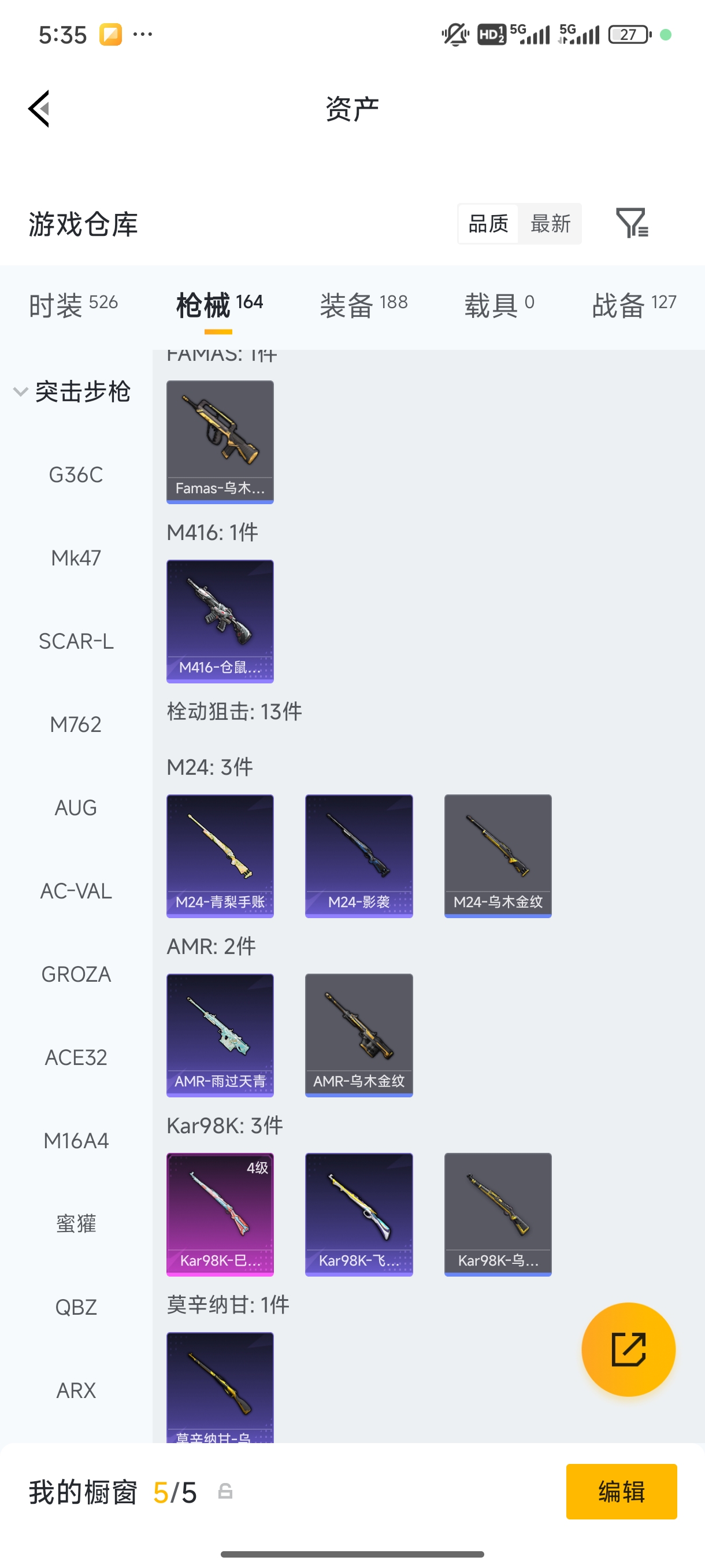Sort the warehouse by 品质
This screenshot has width=705, height=1568.
point(488,223)
